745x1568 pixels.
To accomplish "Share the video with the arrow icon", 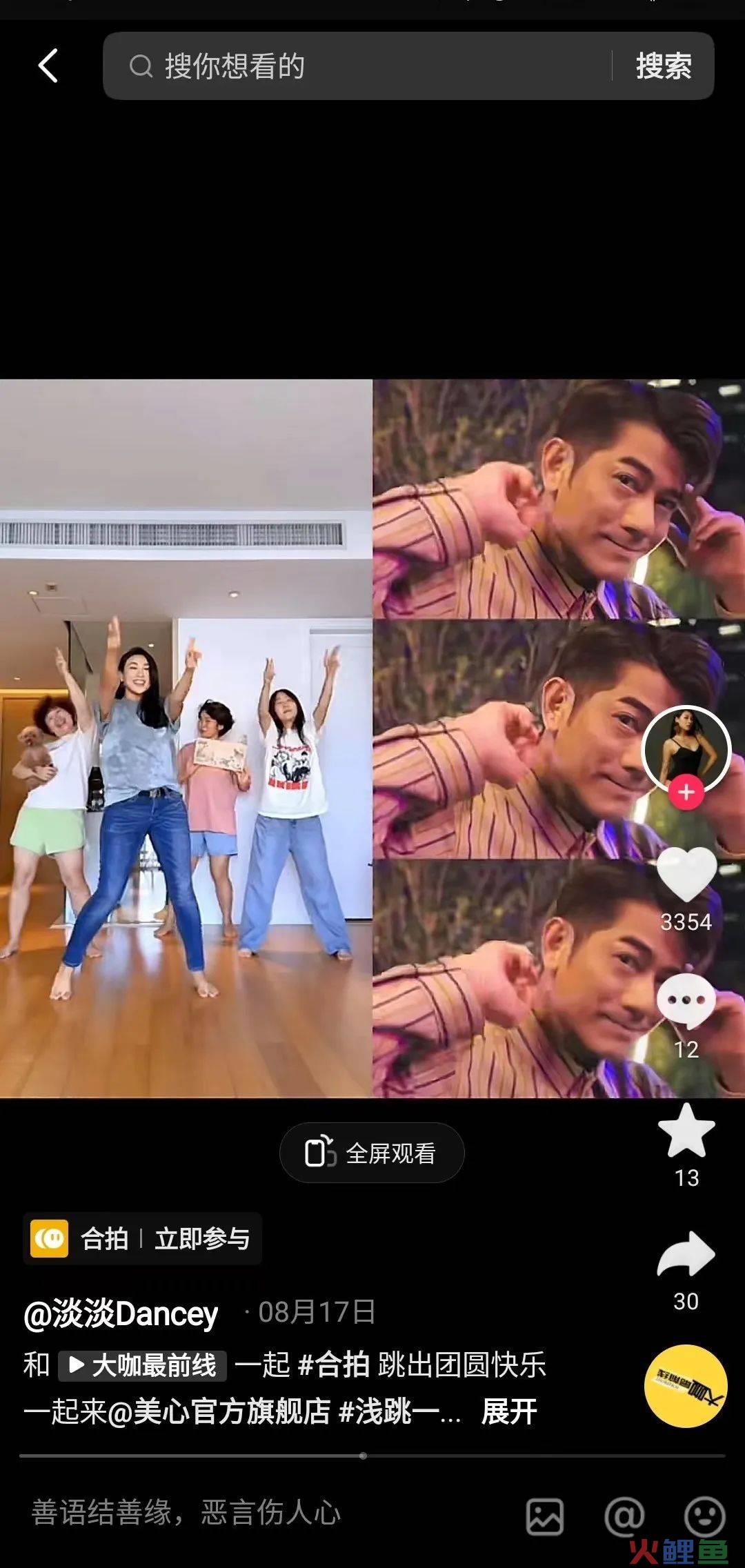I will point(686,1254).
